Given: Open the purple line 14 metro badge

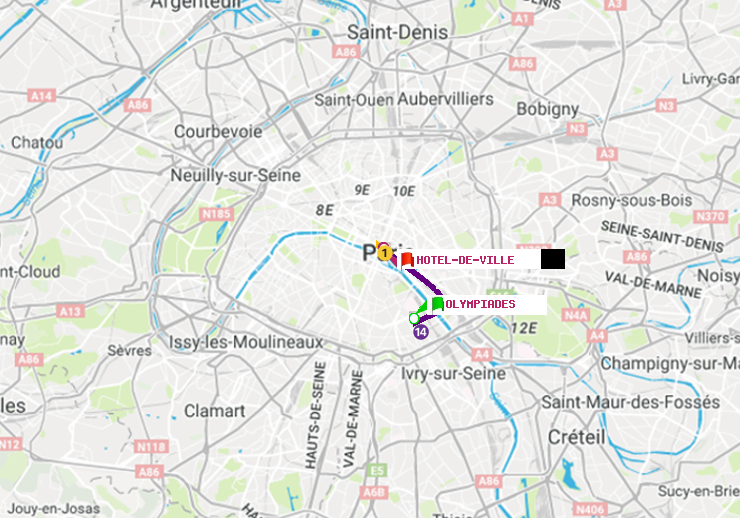Looking at the screenshot, I should [x=421, y=332].
